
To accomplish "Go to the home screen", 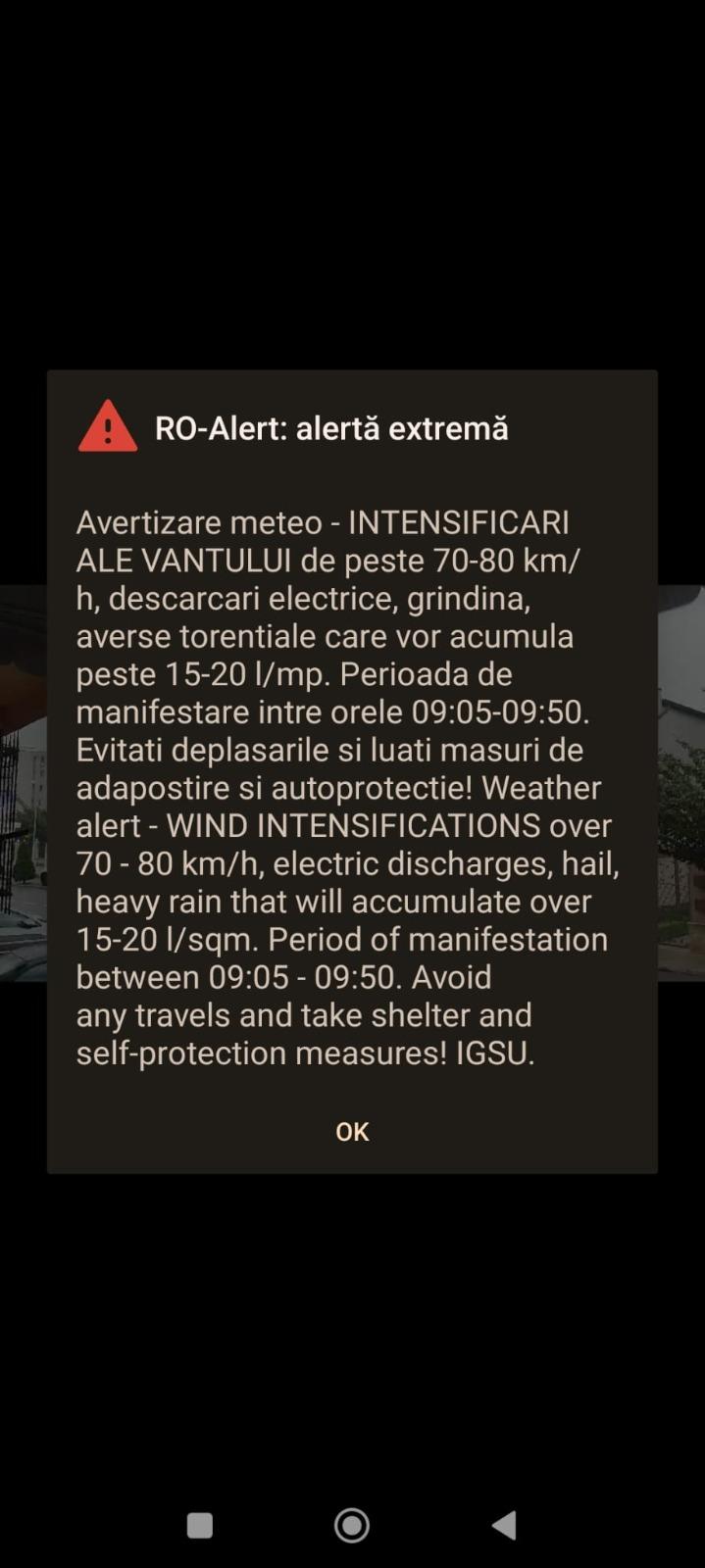I will [x=352, y=1525].
